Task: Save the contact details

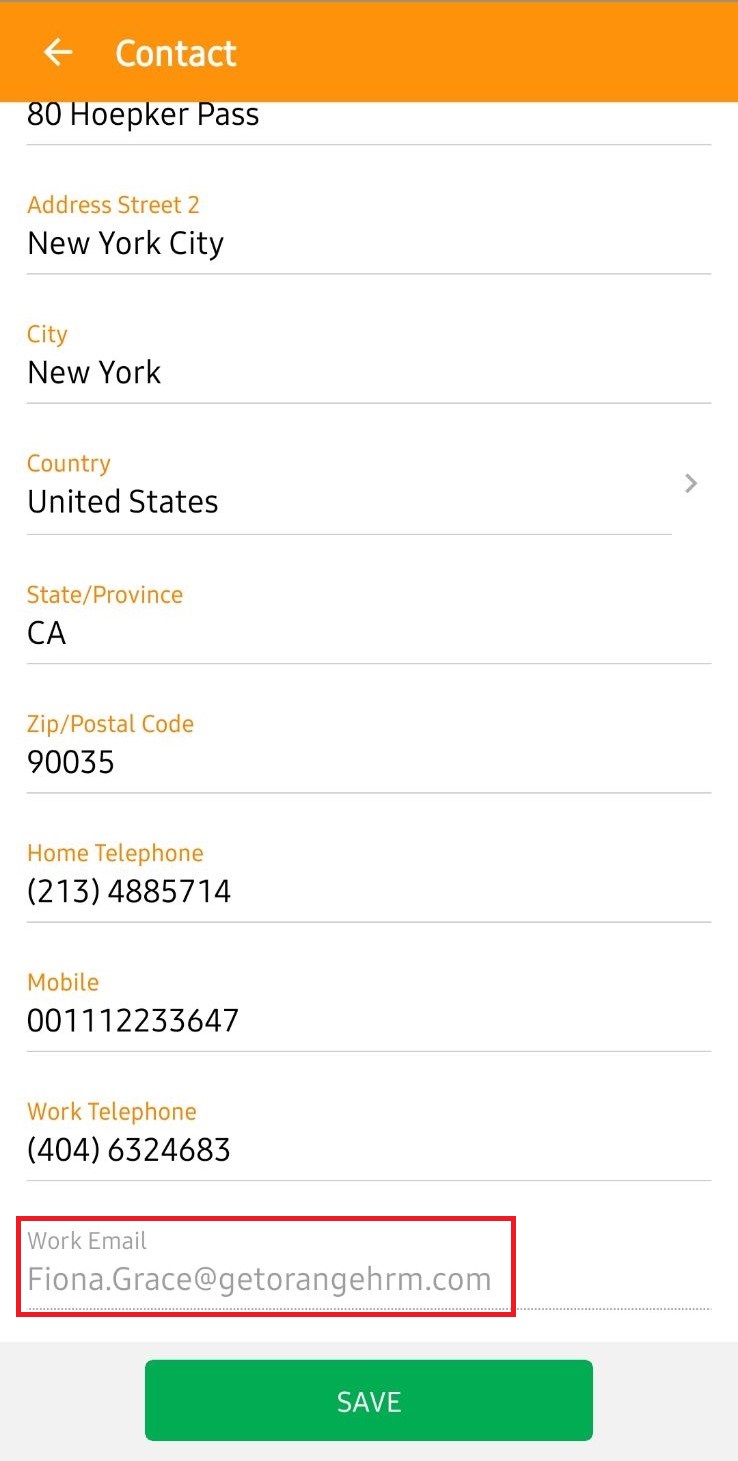Action: click(x=369, y=1401)
